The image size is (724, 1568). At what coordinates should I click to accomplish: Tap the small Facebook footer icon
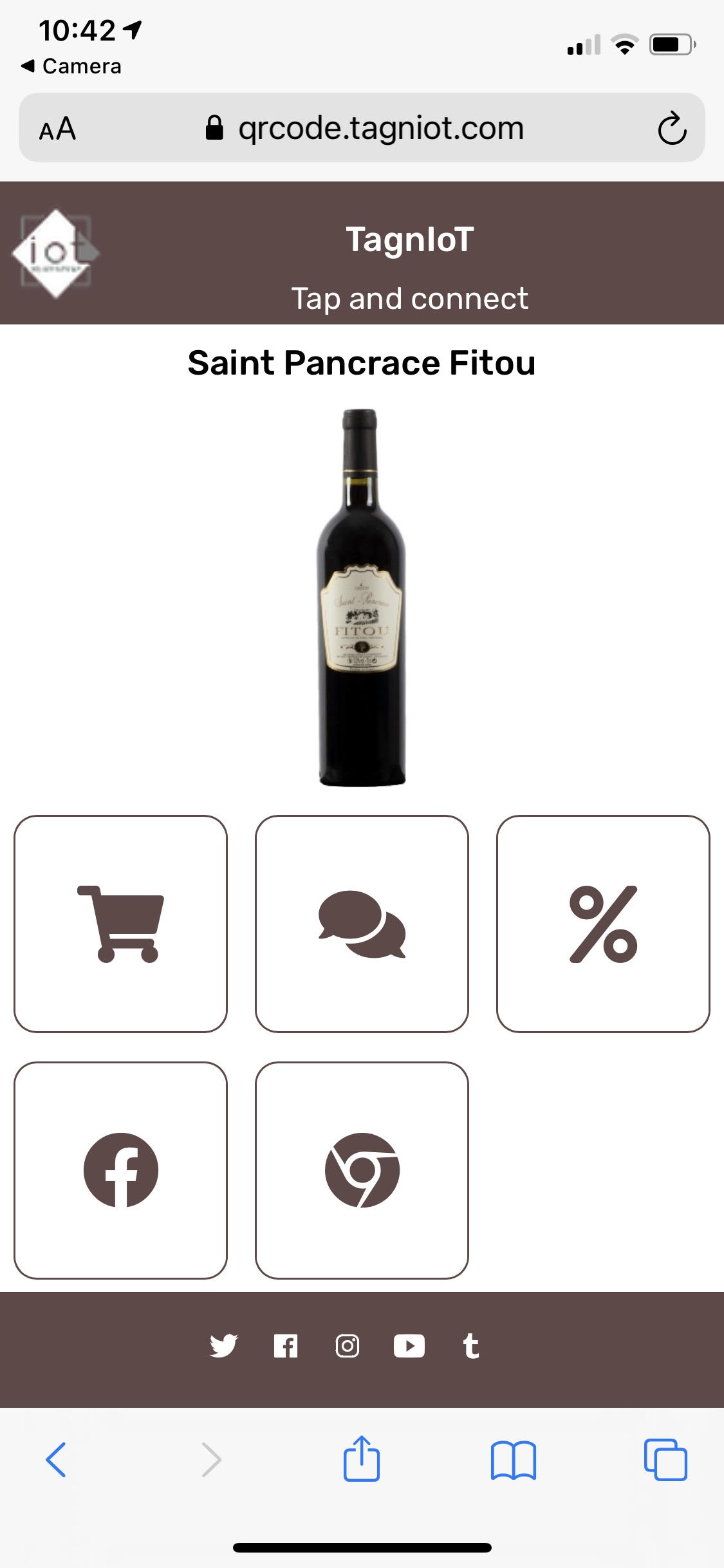(x=286, y=1346)
